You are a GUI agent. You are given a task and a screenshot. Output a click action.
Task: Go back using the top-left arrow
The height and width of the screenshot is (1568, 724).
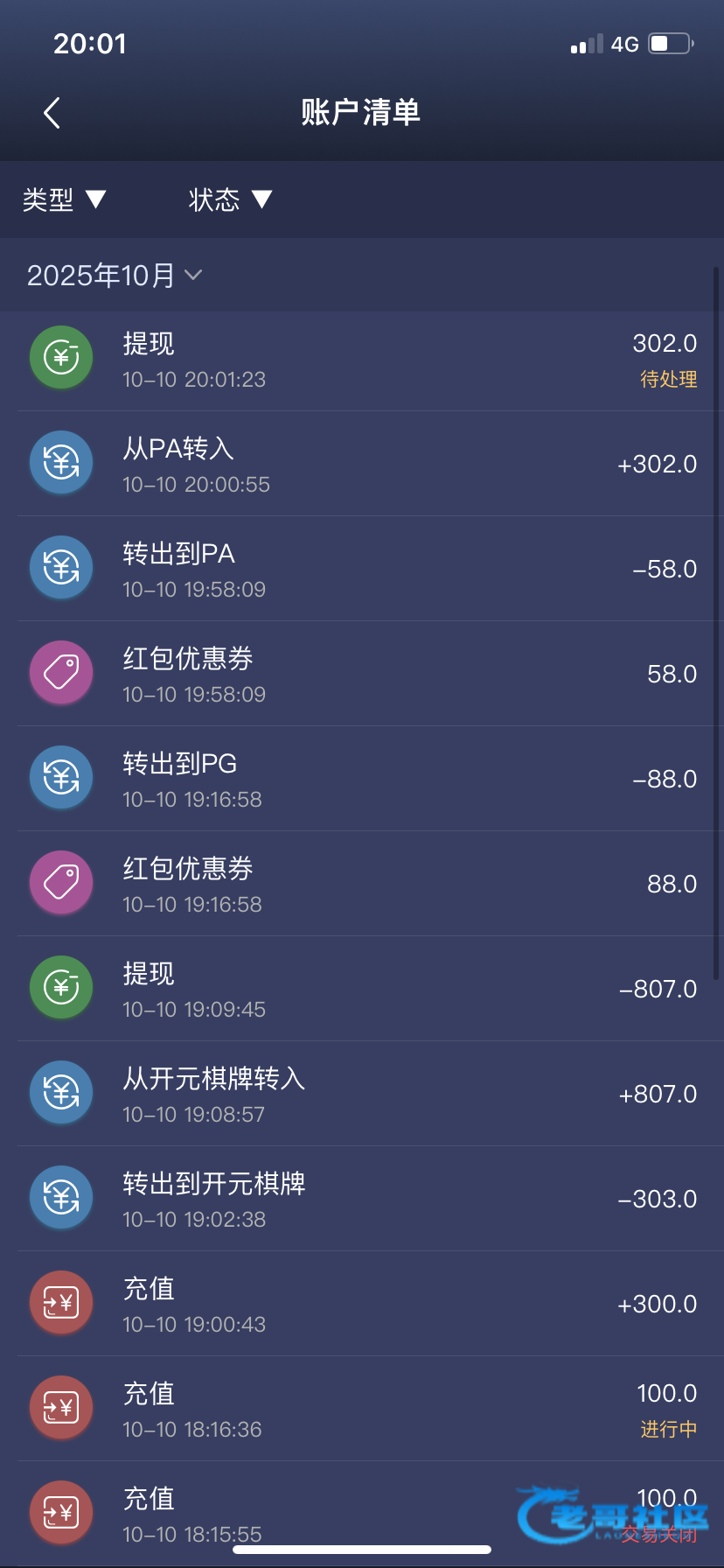pos(52,113)
